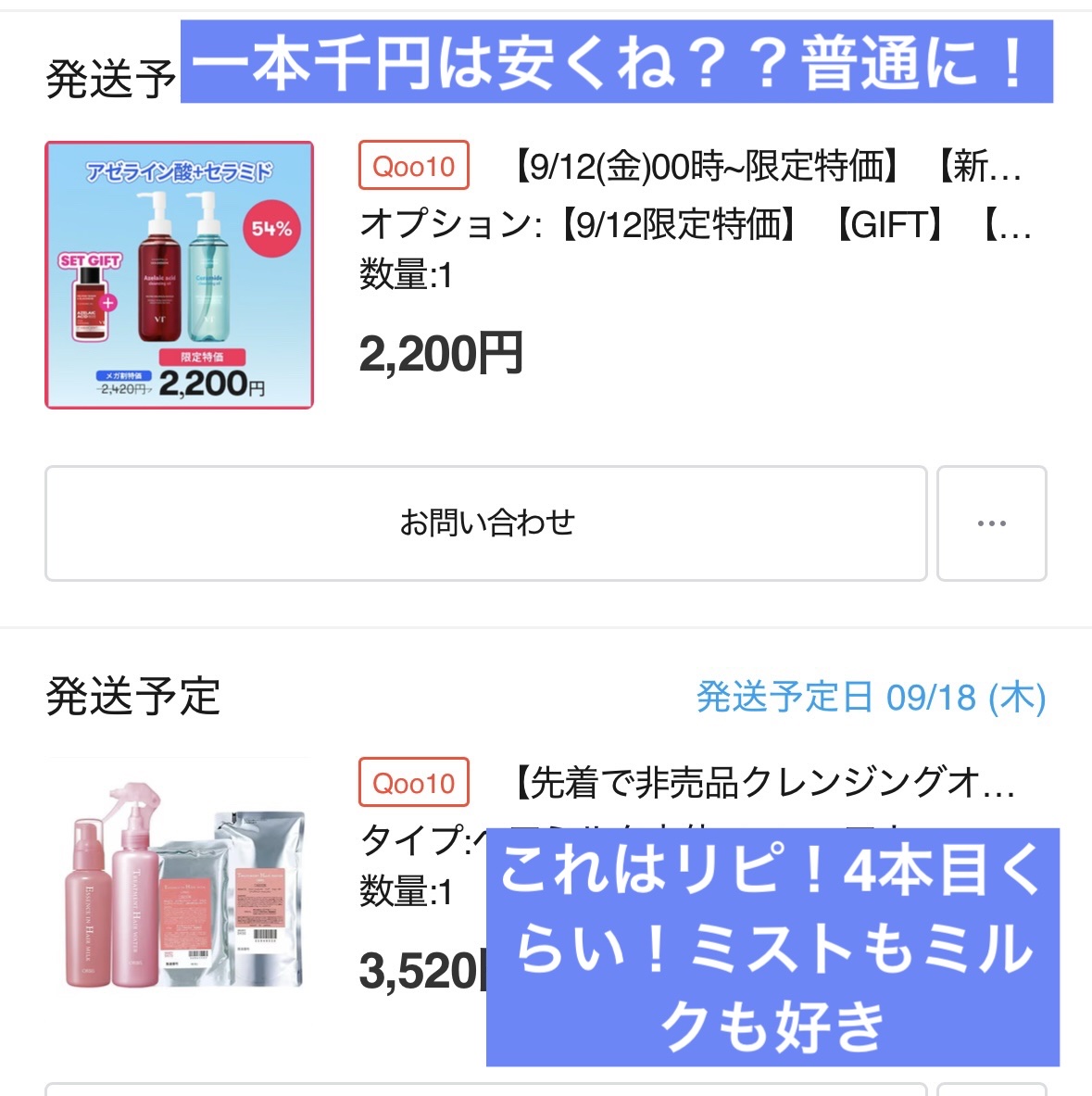The height and width of the screenshot is (1096, 1092).
Task: Open the 2,200円 cleansing oil set image
Action: (x=179, y=275)
